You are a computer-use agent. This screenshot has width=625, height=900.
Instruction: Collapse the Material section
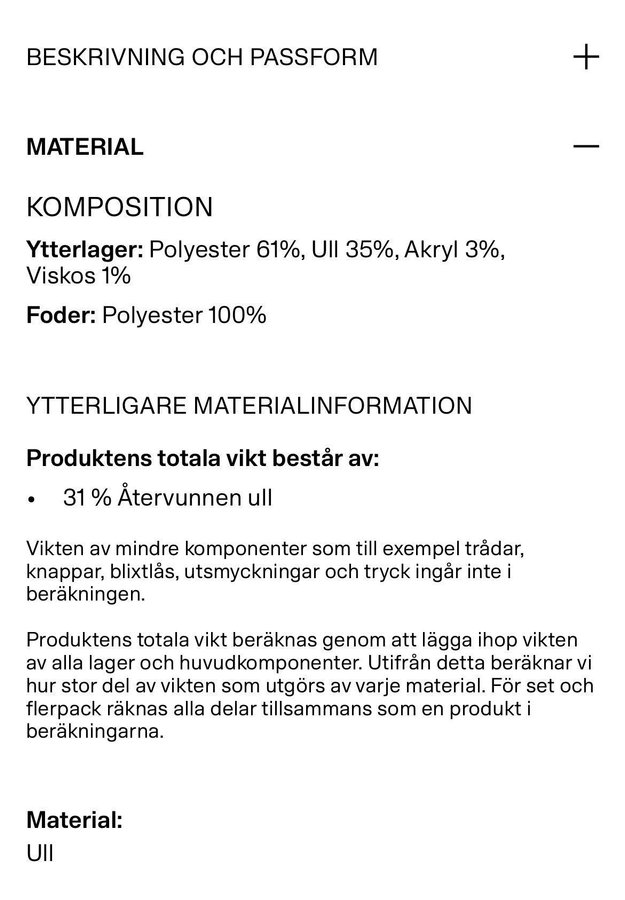click(x=585, y=147)
